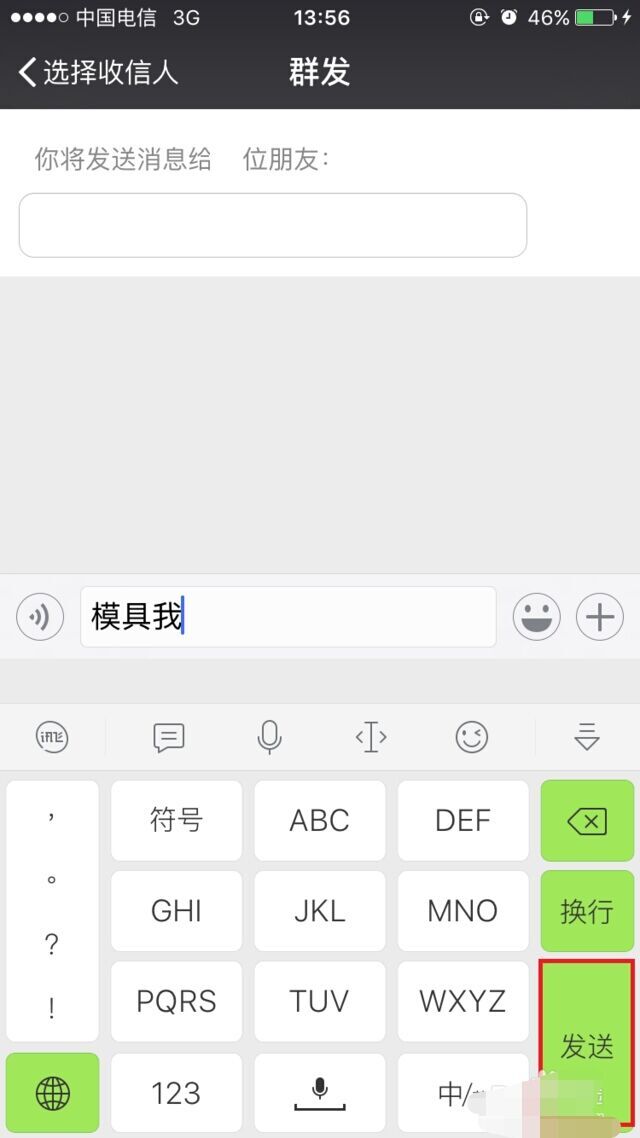Screen dimensions: 640x1138
Task: Tap the WXYZ key
Action: (462, 1001)
